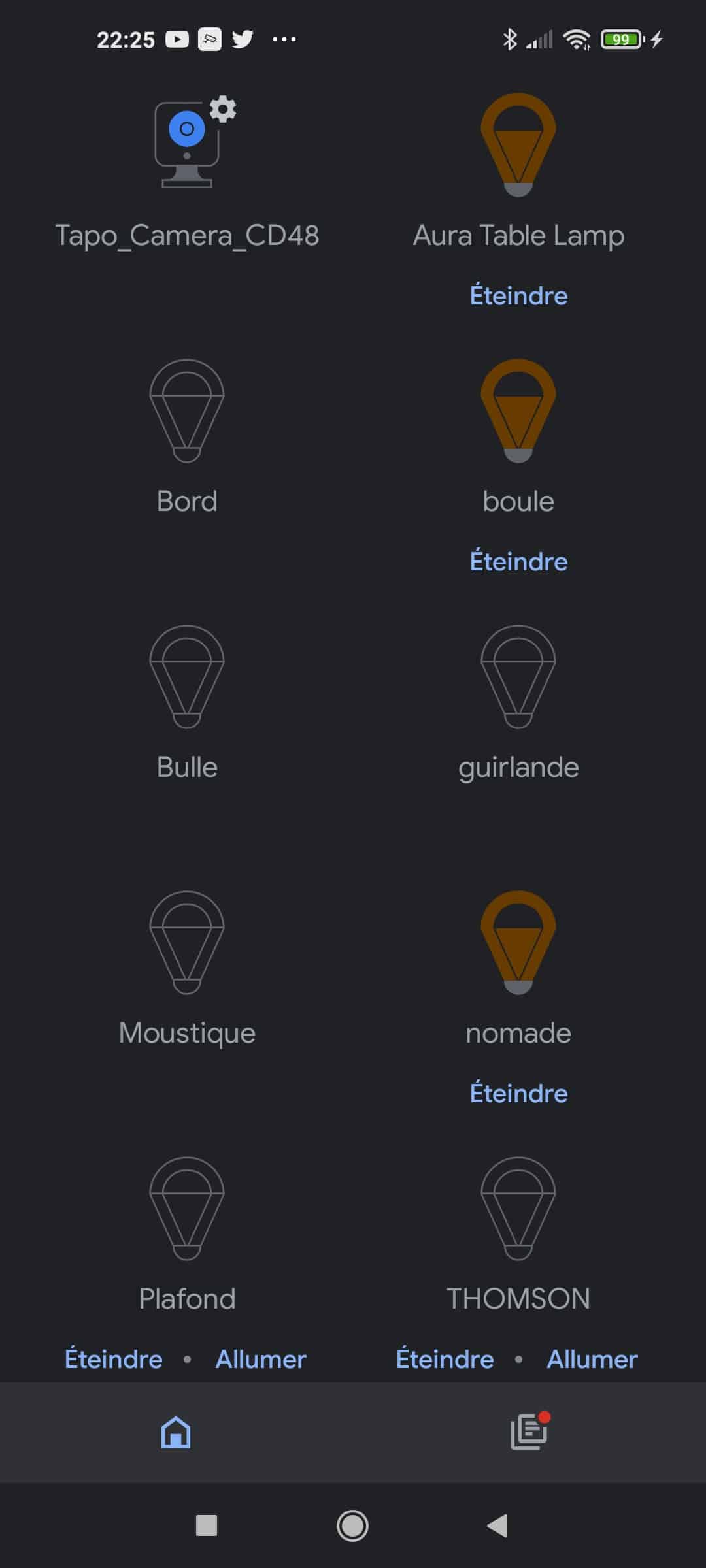Tap Éteindre under Aura Table Lamp
The image size is (706, 1568).
click(518, 295)
